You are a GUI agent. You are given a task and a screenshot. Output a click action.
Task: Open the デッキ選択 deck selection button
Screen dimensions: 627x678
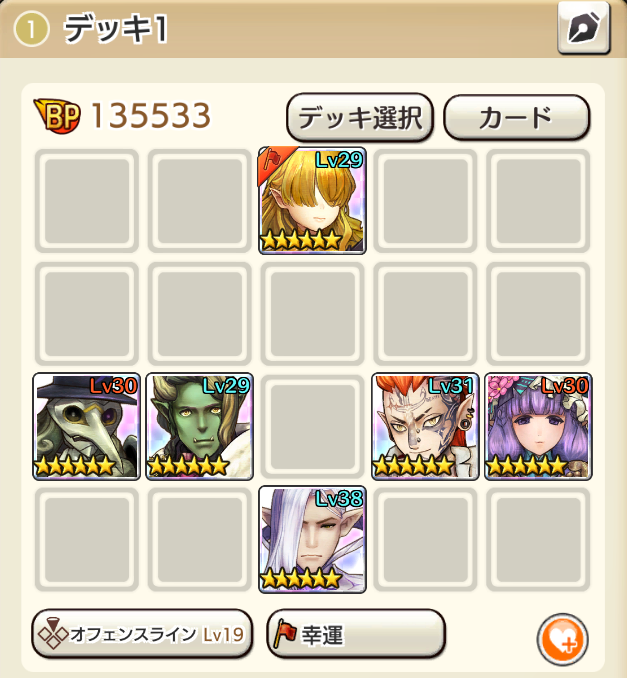pos(360,118)
